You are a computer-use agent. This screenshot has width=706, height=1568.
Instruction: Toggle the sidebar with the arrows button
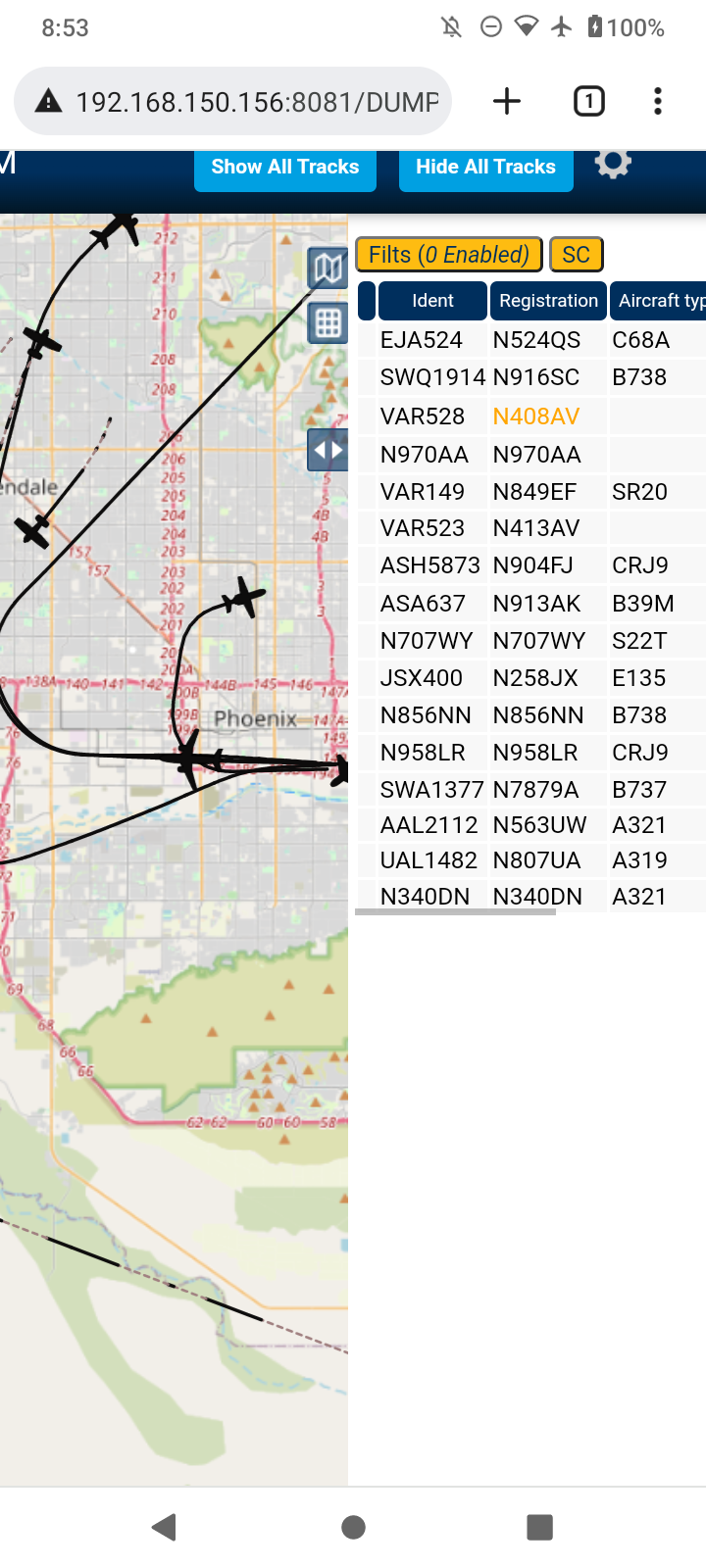[x=328, y=450]
